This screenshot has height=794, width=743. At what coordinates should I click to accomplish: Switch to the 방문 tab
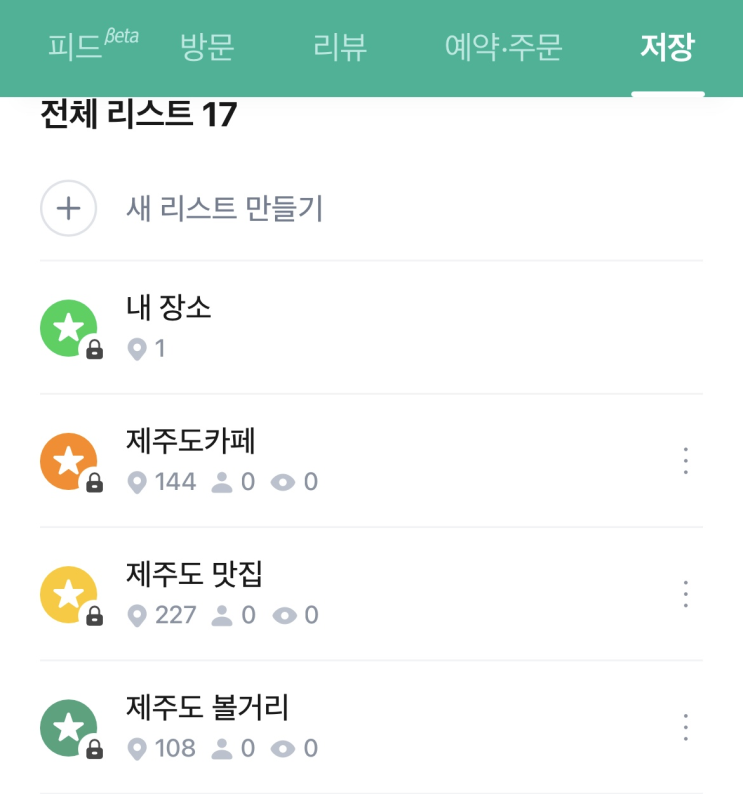coord(207,47)
